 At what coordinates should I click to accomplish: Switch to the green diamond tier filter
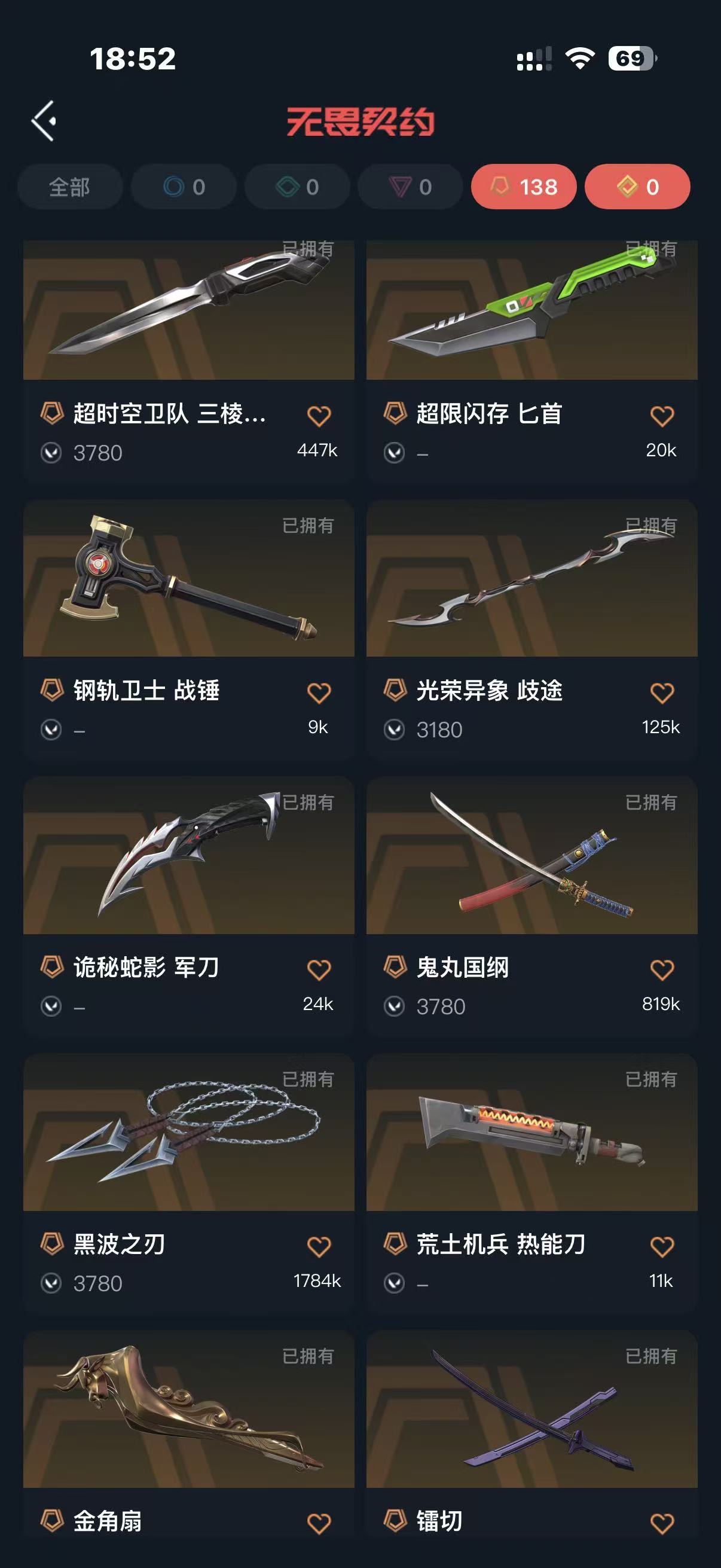point(297,187)
